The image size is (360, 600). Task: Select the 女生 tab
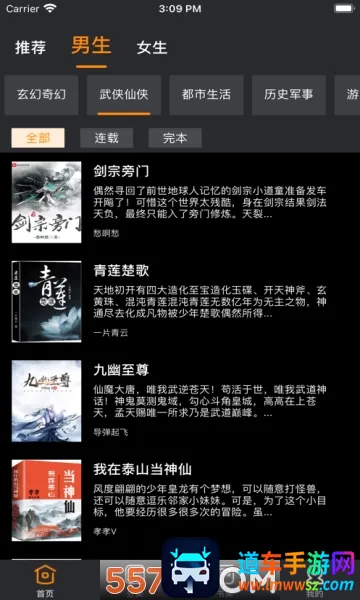click(152, 48)
